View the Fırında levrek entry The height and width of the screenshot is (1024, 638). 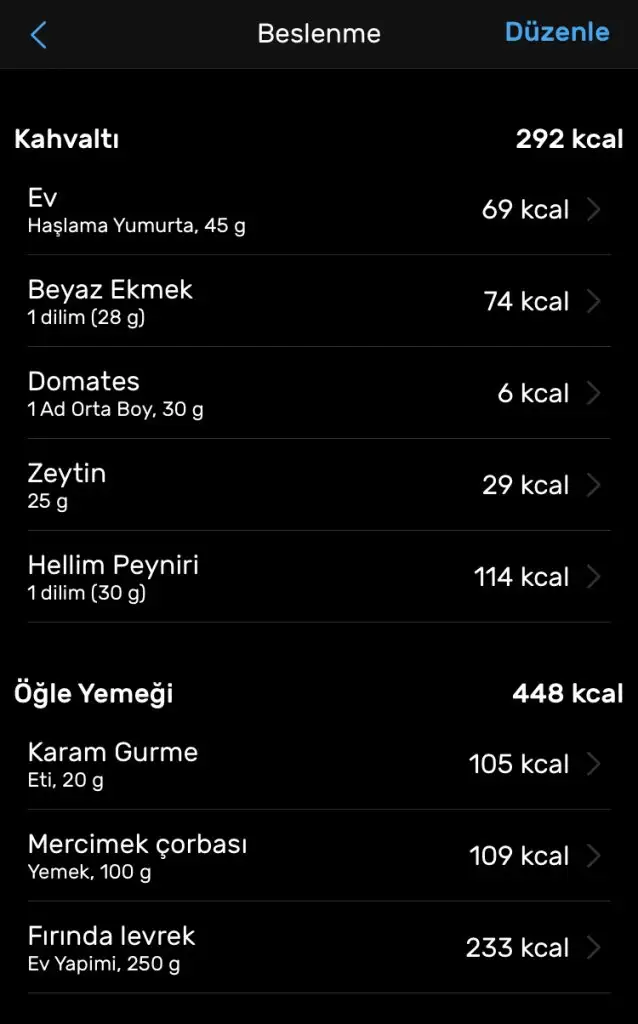click(x=318, y=948)
